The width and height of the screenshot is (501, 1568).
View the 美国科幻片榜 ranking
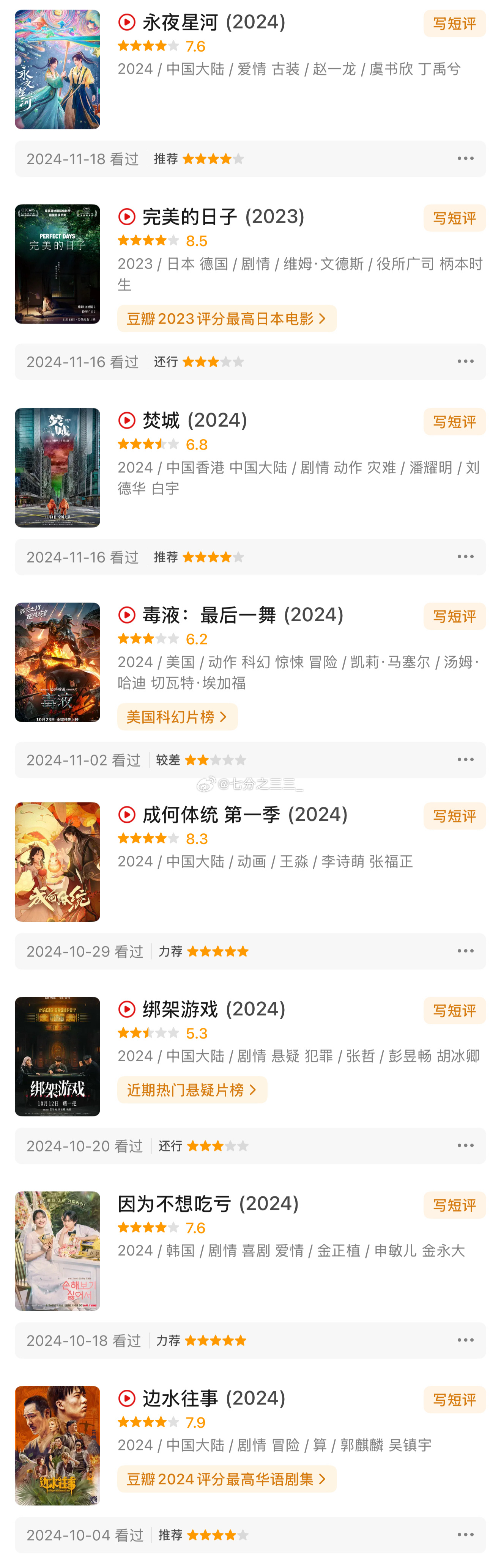tap(177, 717)
